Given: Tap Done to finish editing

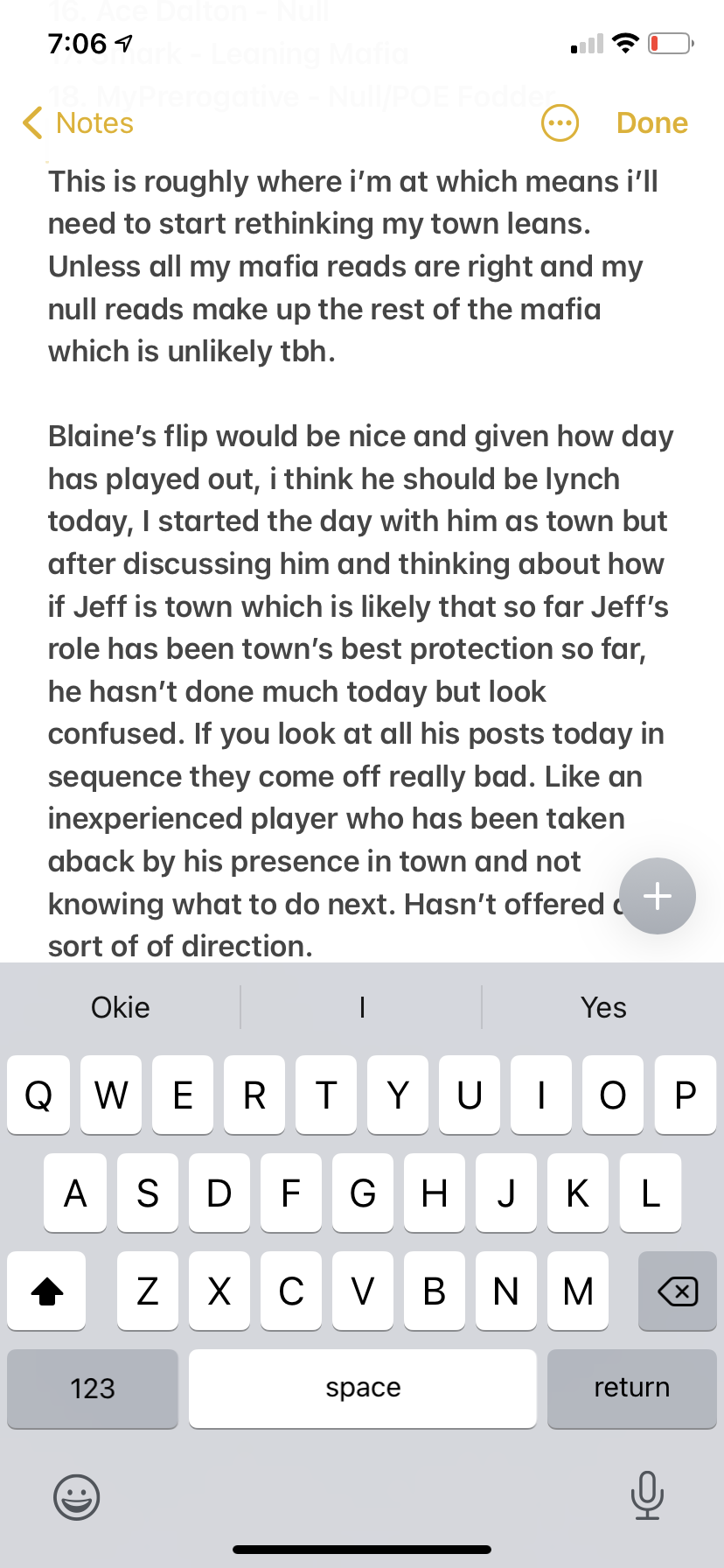Looking at the screenshot, I should [x=651, y=123].
